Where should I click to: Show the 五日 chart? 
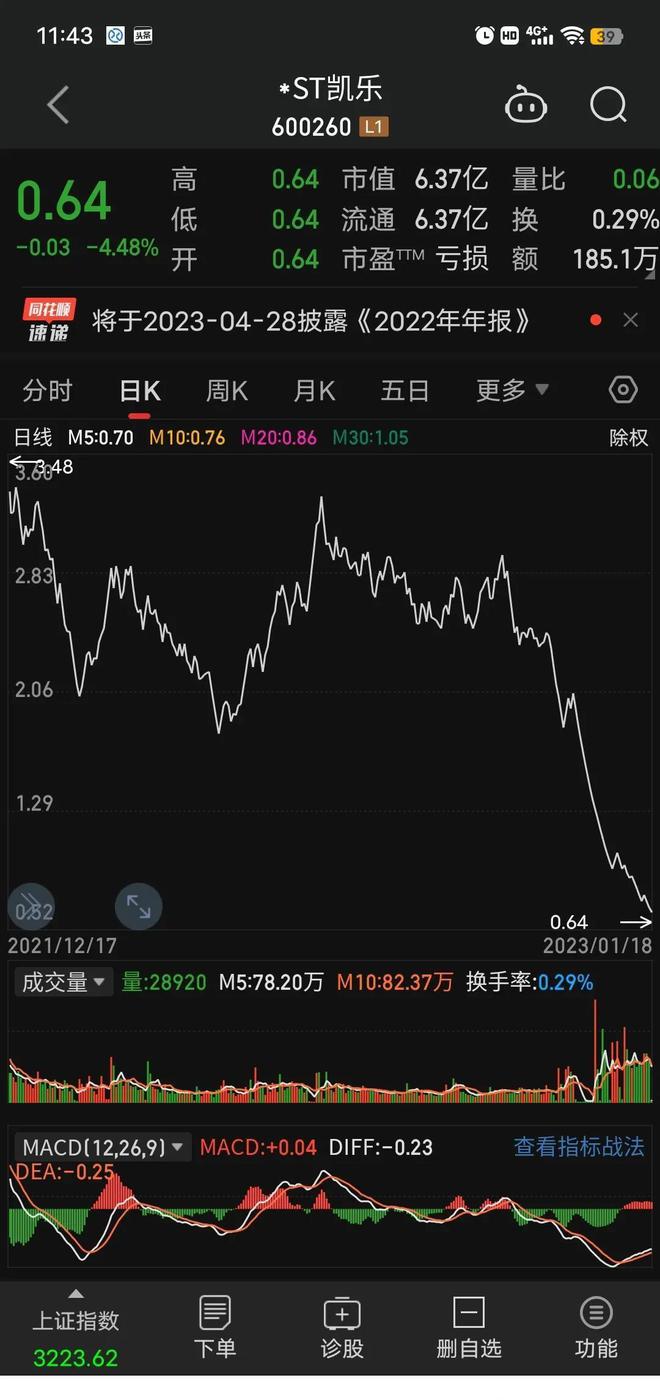[x=405, y=390]
